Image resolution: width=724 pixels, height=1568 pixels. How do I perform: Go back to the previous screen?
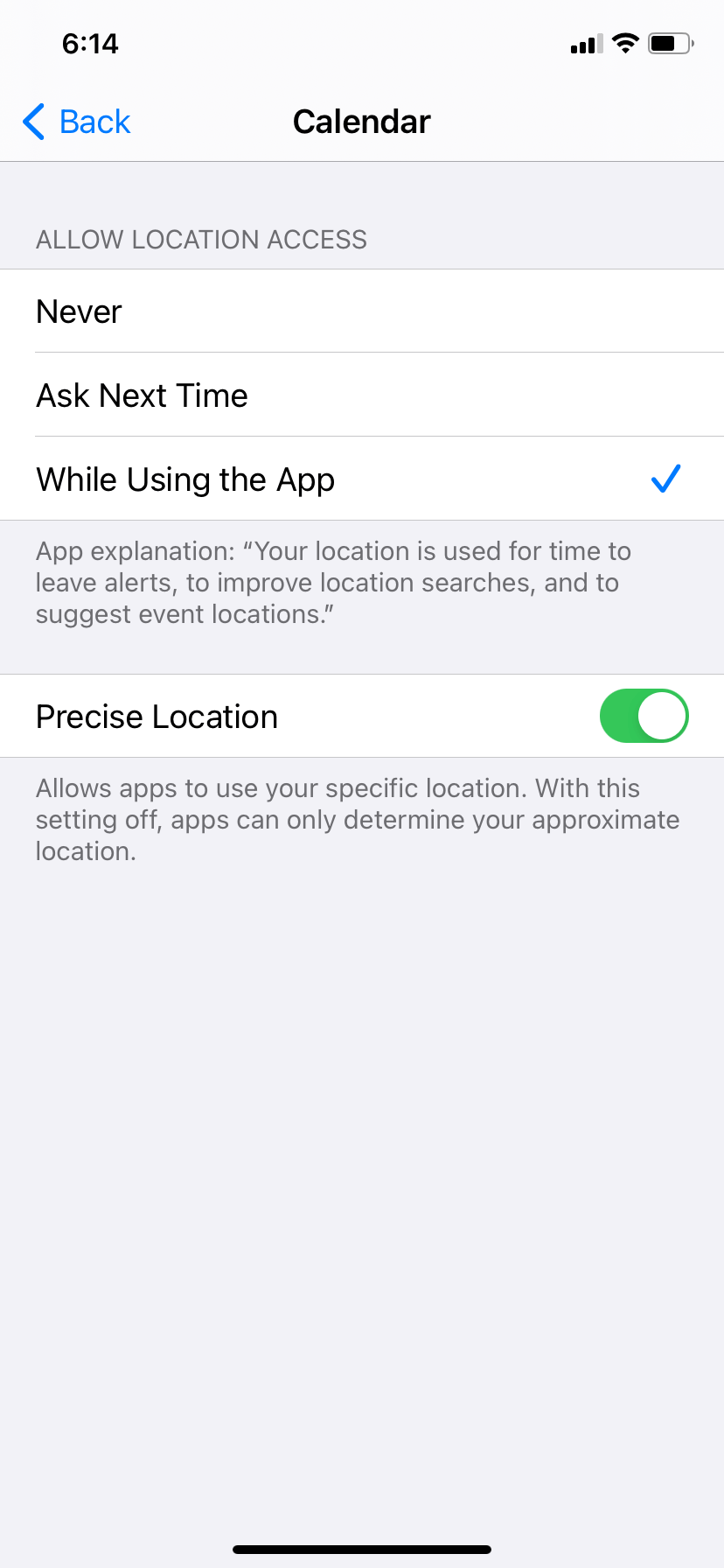point(77,122)
